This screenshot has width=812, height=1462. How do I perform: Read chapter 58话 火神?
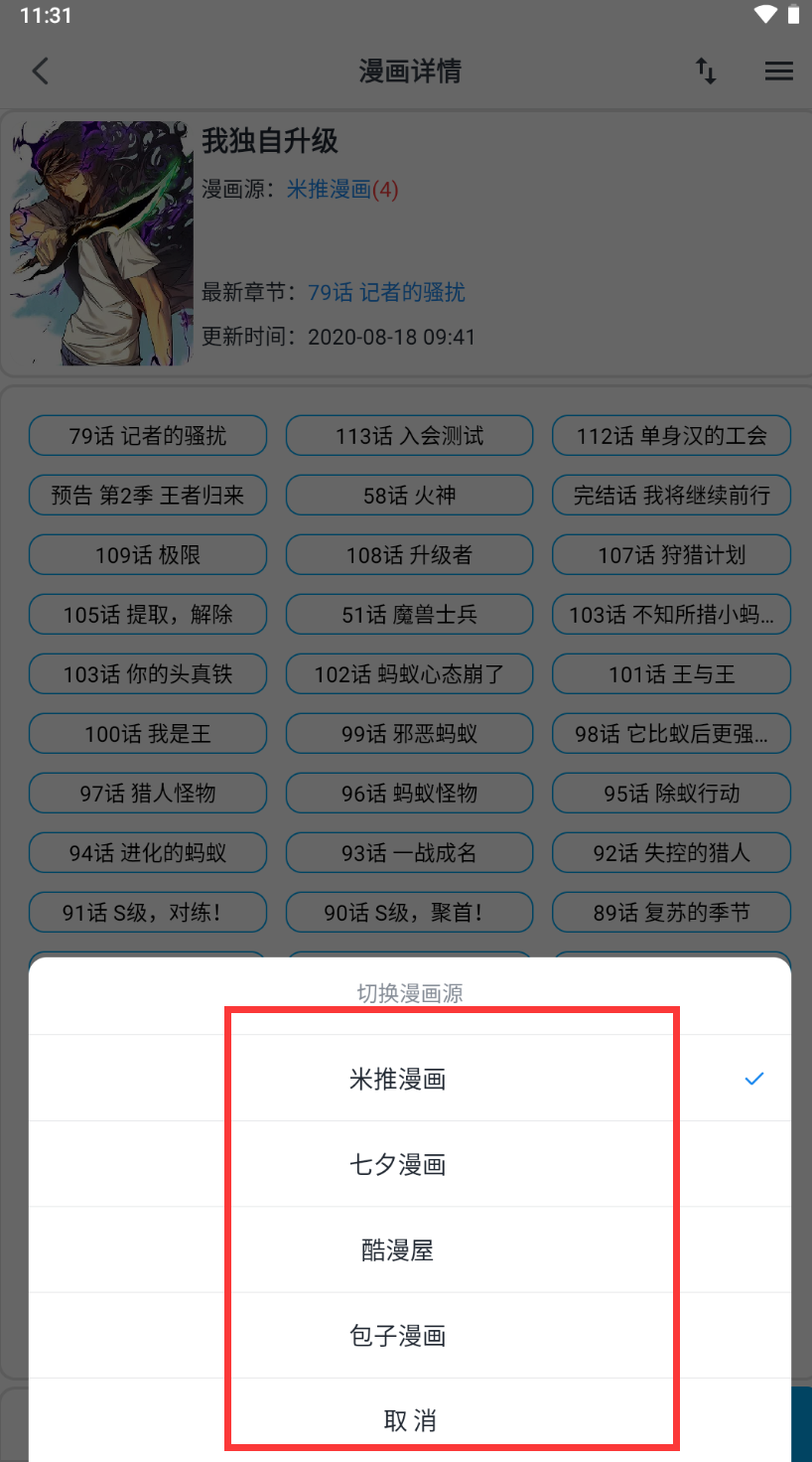pyautogui.click(x=409, y=496)
